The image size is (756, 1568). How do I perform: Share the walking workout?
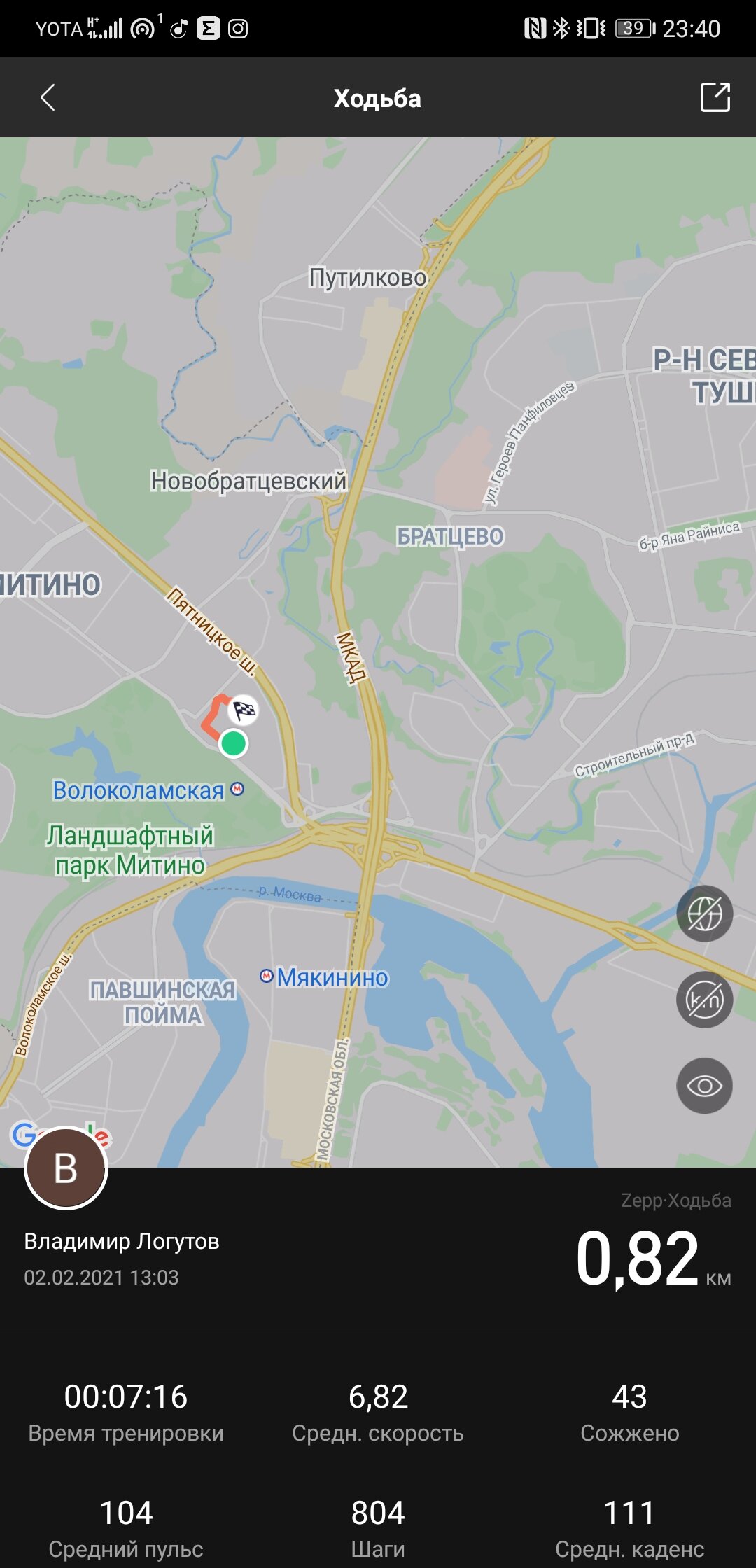click(715, 97)
